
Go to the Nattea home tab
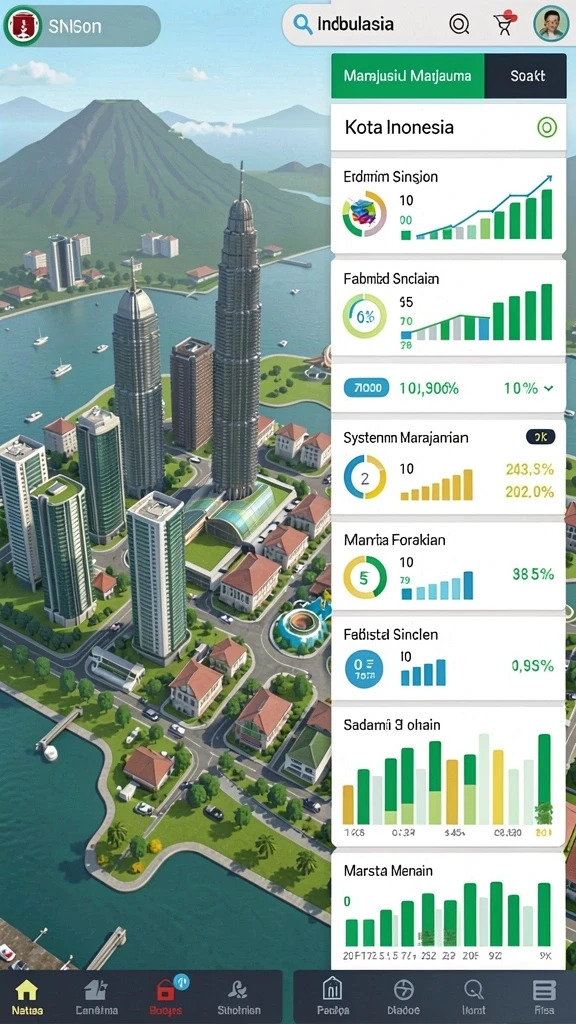(26, 997)
